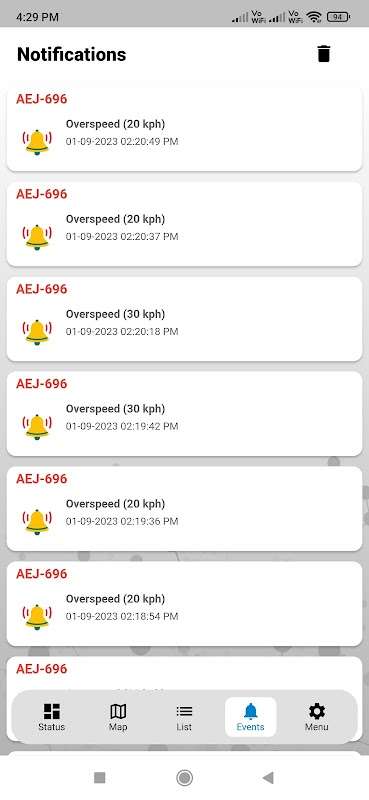Delete all notifications with trash icon
This screenshot has height=800, width=369.
pyautogui.click(x=324, y=54)
